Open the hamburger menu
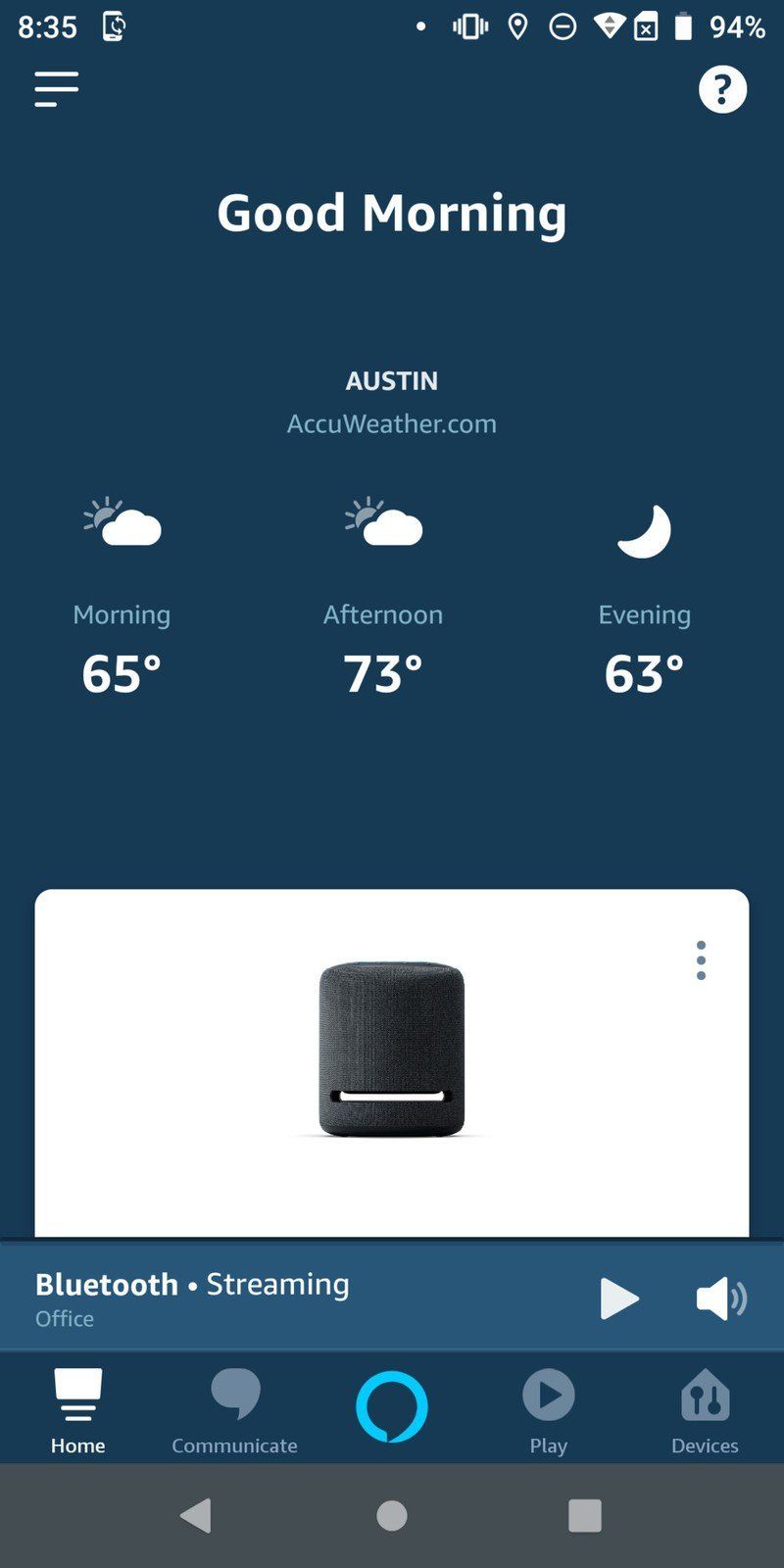The width and height of the screenshot is (784, 1568). (57, 89)
